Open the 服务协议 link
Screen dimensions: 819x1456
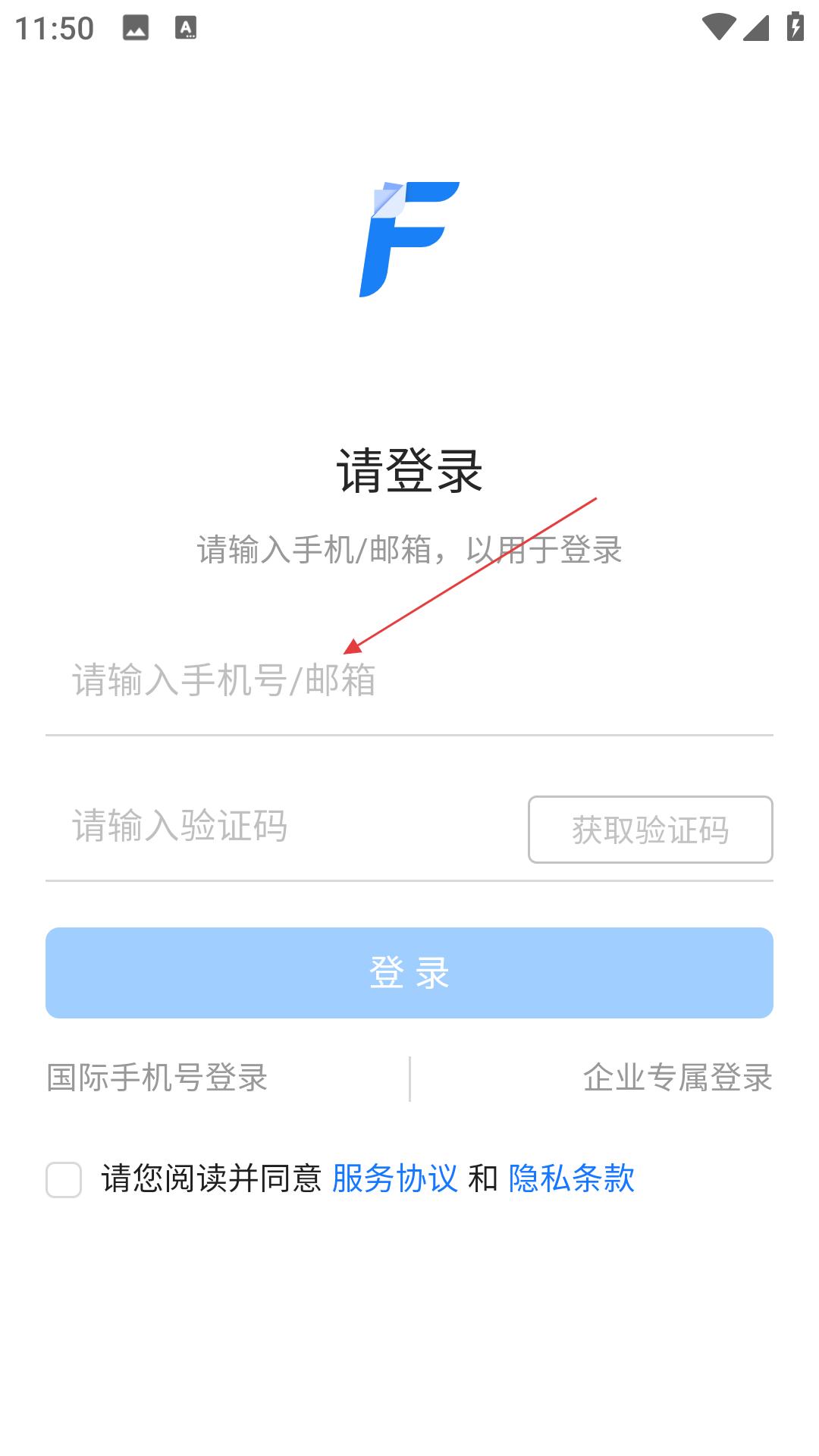click(x=394, y=1178)
